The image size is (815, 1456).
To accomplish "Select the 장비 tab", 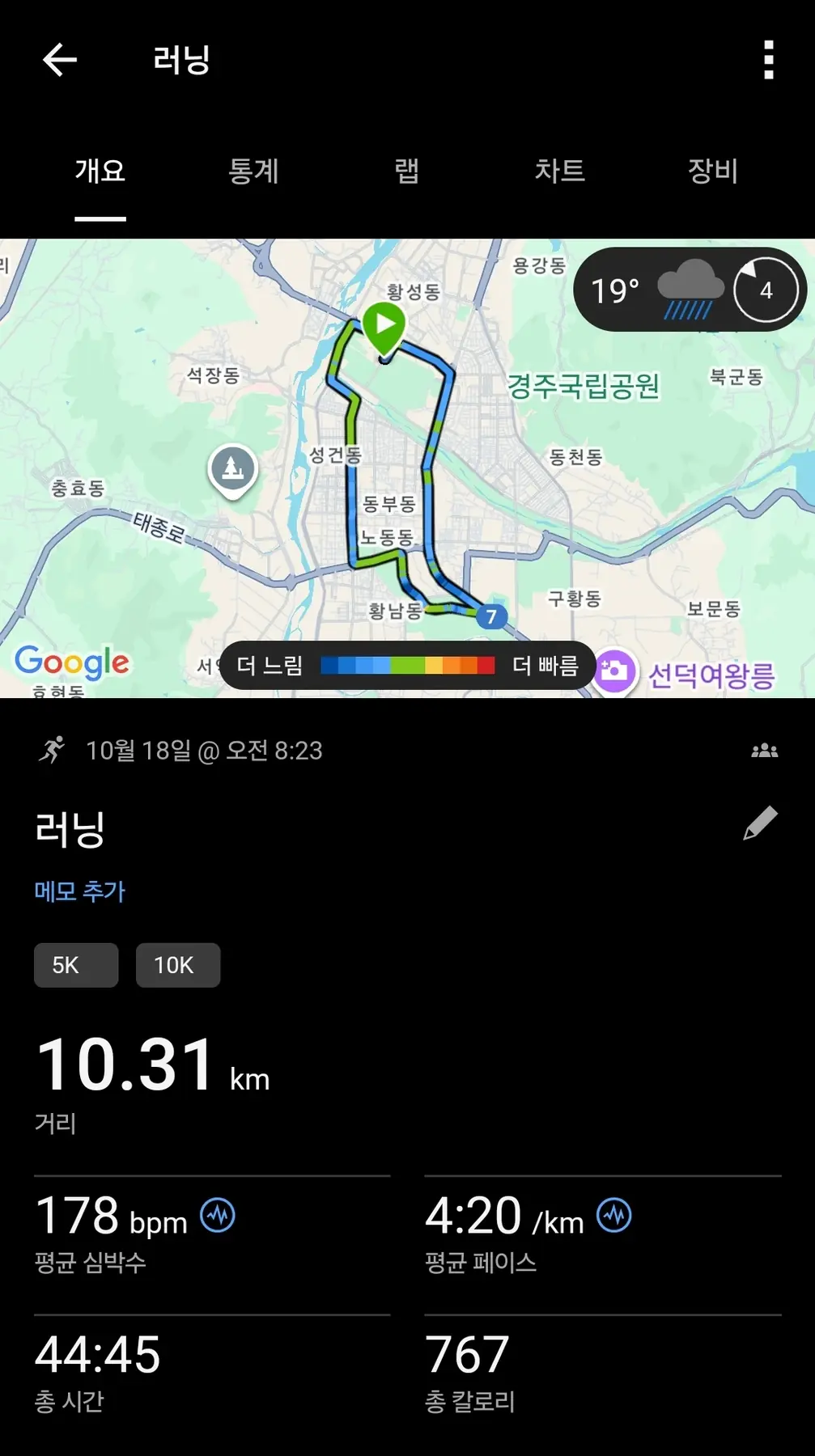I will 712,171.
